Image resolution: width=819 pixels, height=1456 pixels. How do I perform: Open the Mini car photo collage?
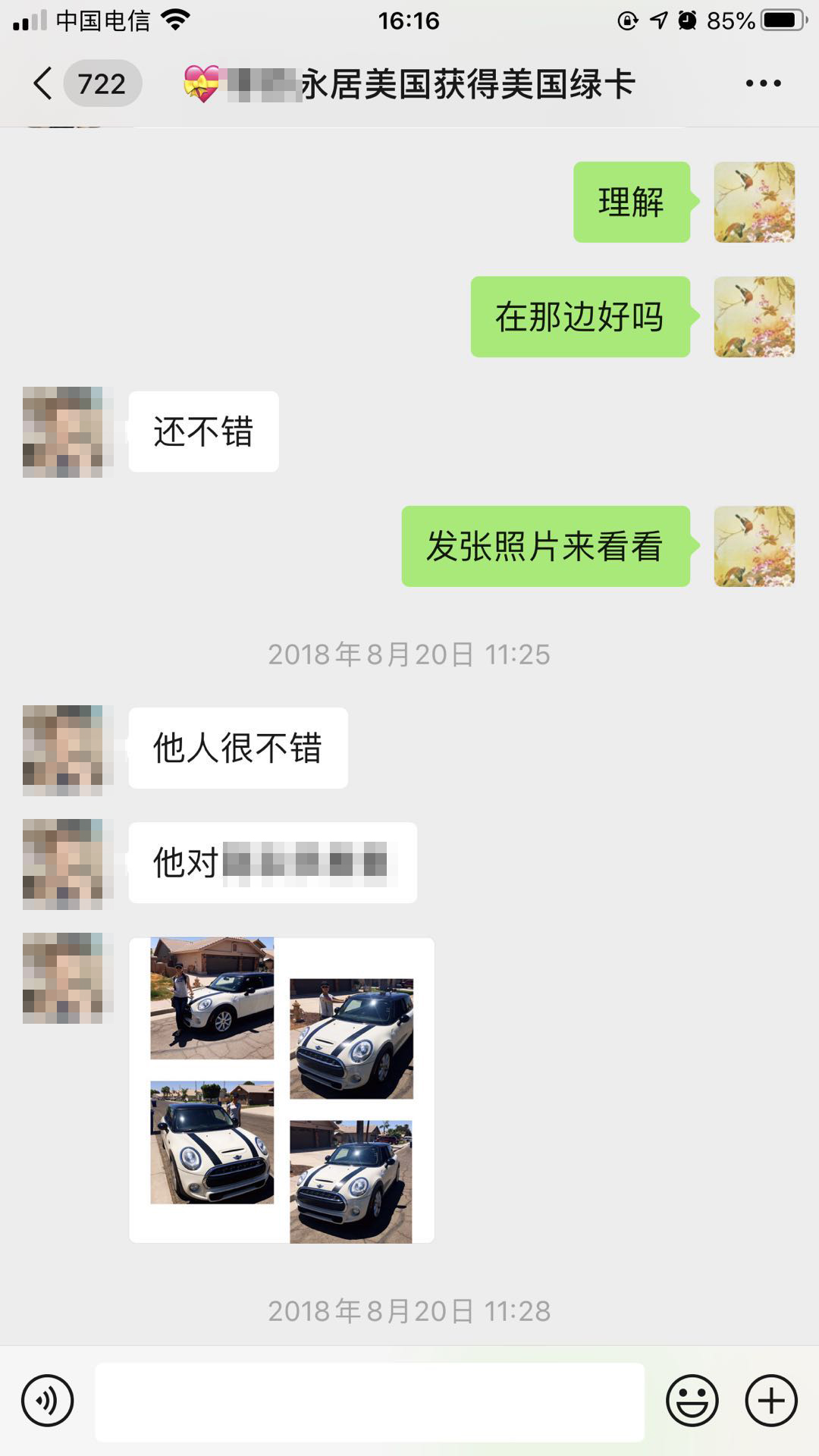coord(281,1090)
